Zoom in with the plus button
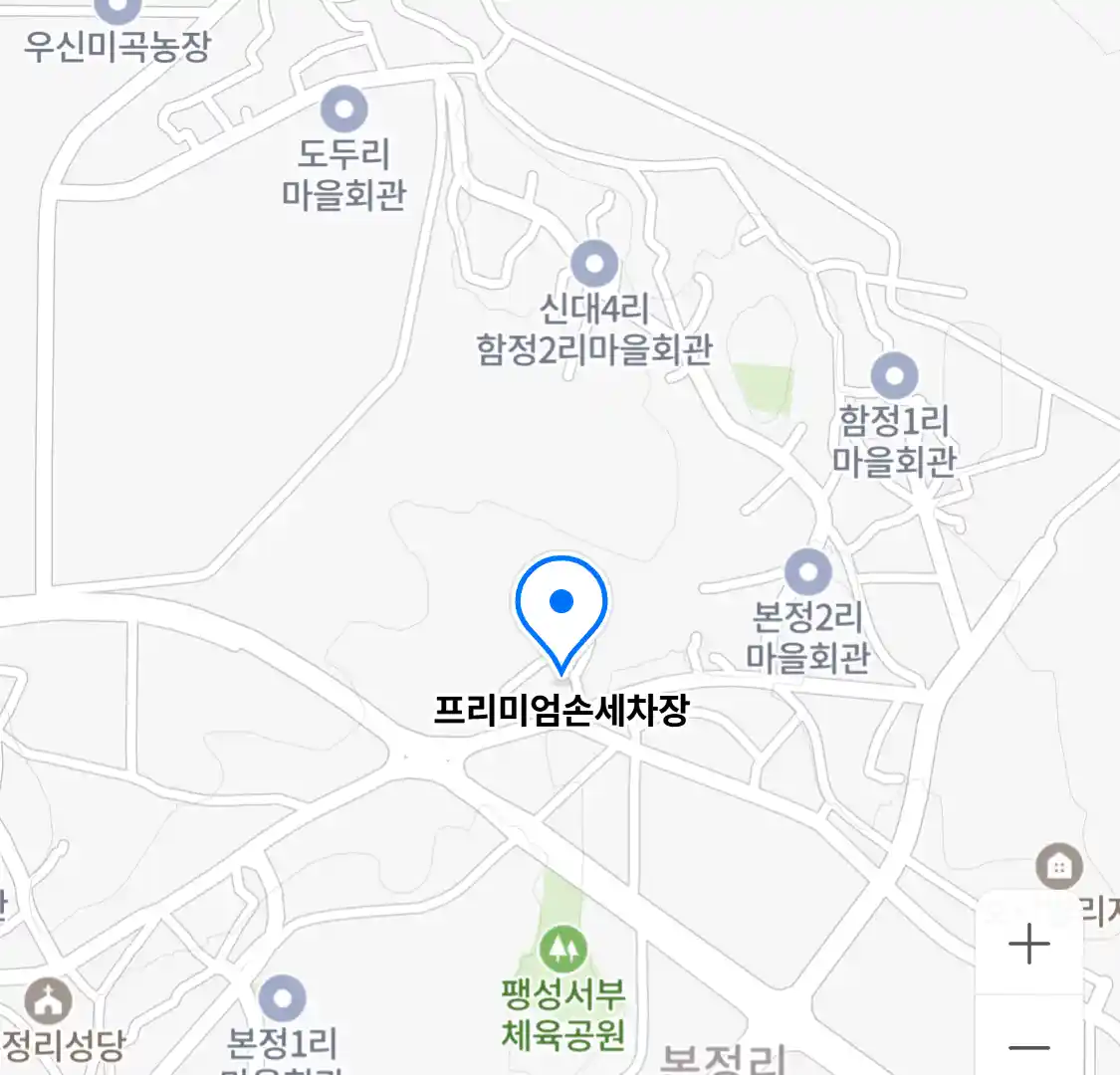This screenshot has height=1075, width=1120. pos(1028,944)
